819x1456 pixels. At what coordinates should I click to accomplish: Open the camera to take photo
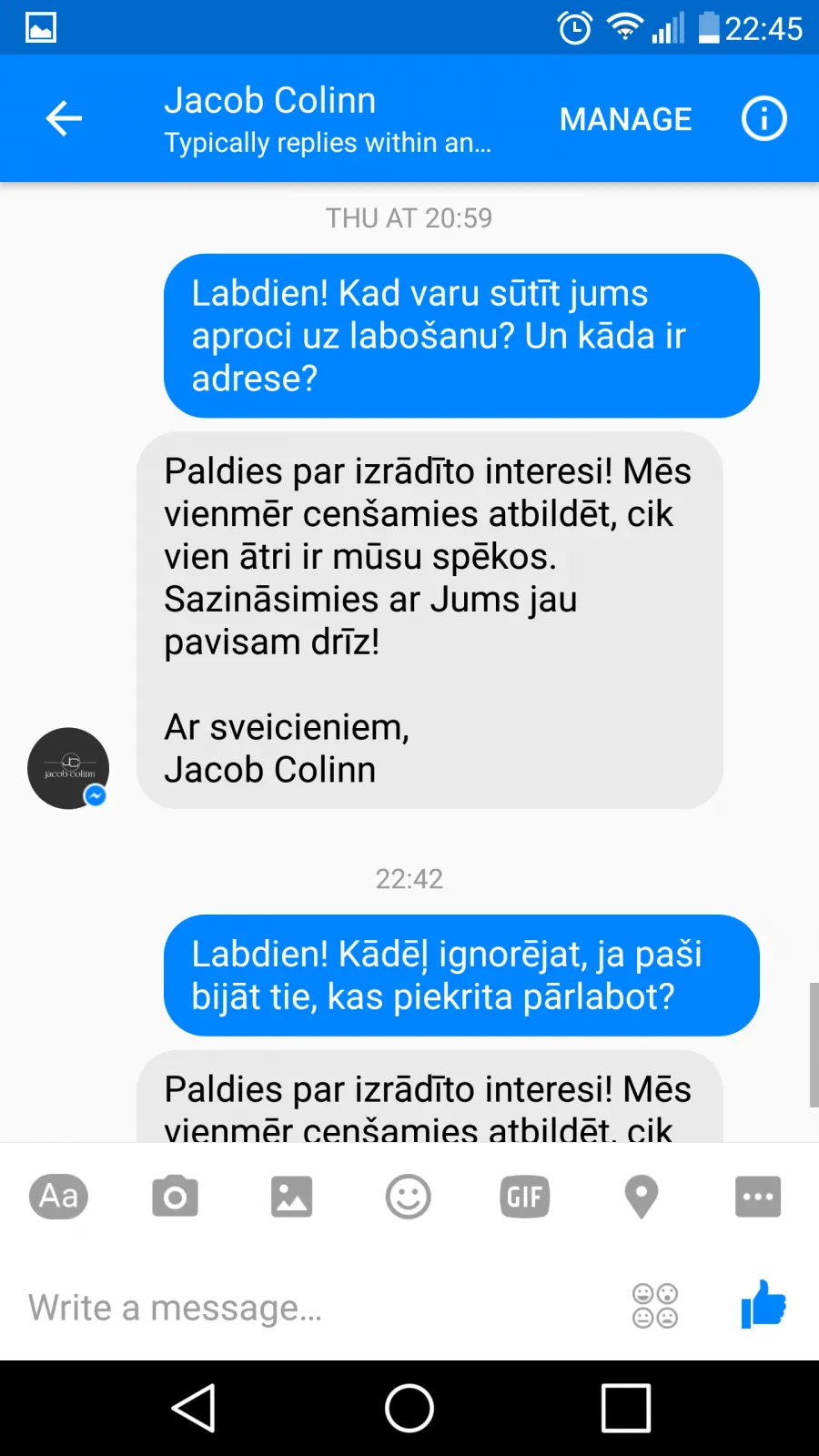tap(175, 1197)
